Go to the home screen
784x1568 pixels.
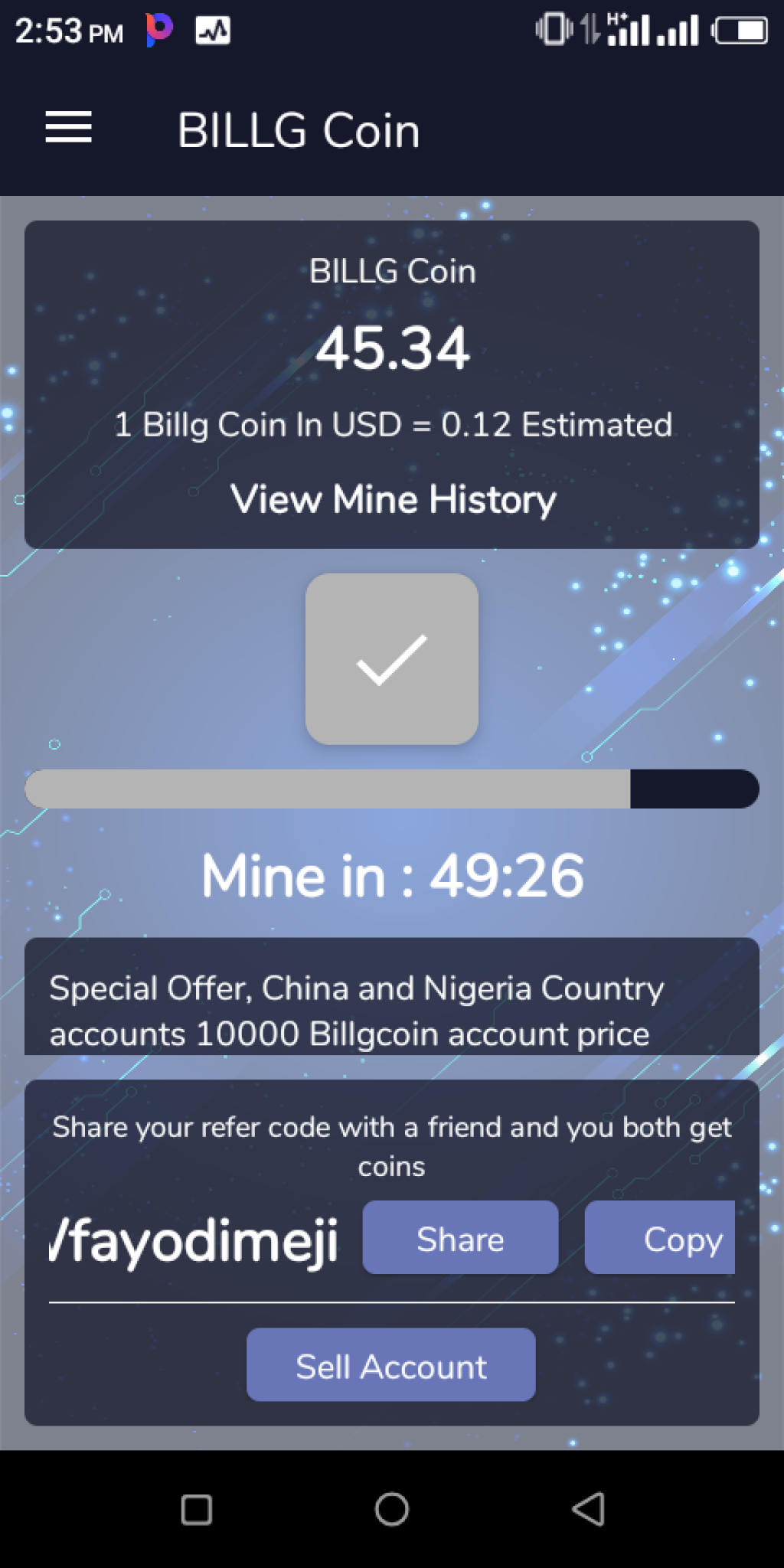pos(391,1509)
